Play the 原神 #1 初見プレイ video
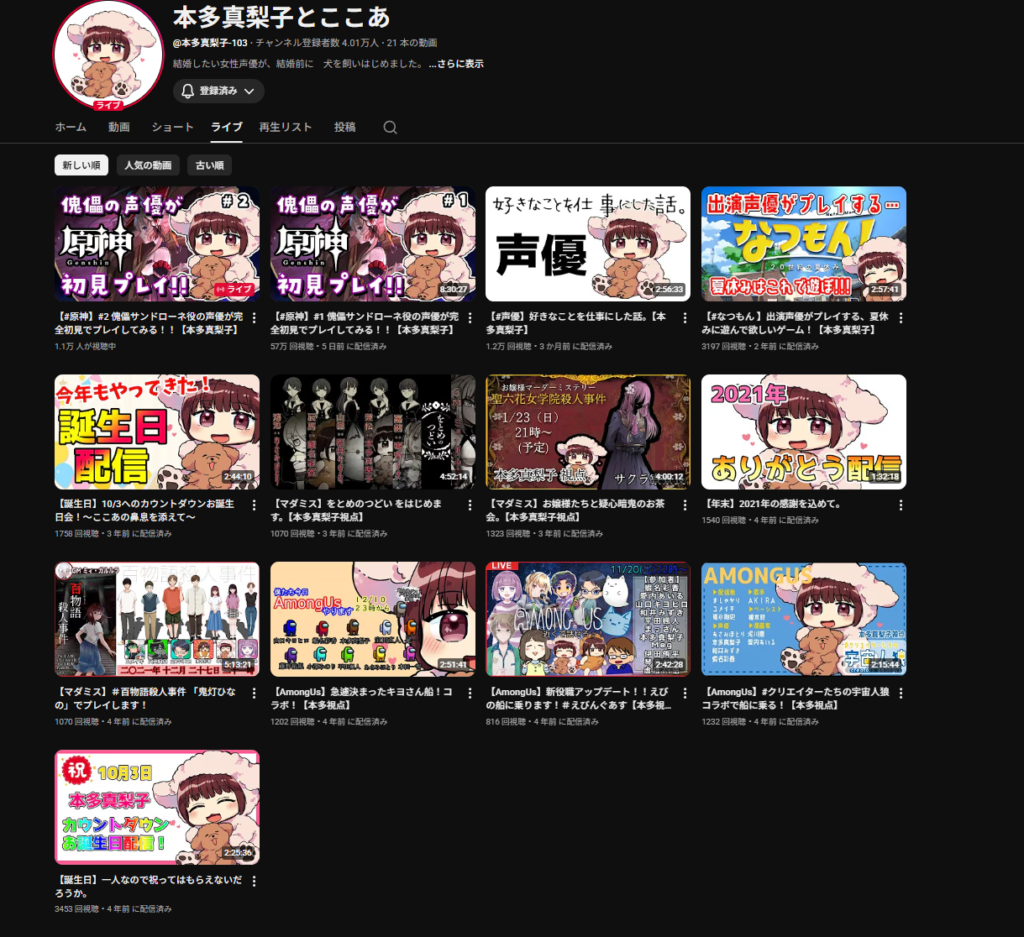 pos(373,244)
